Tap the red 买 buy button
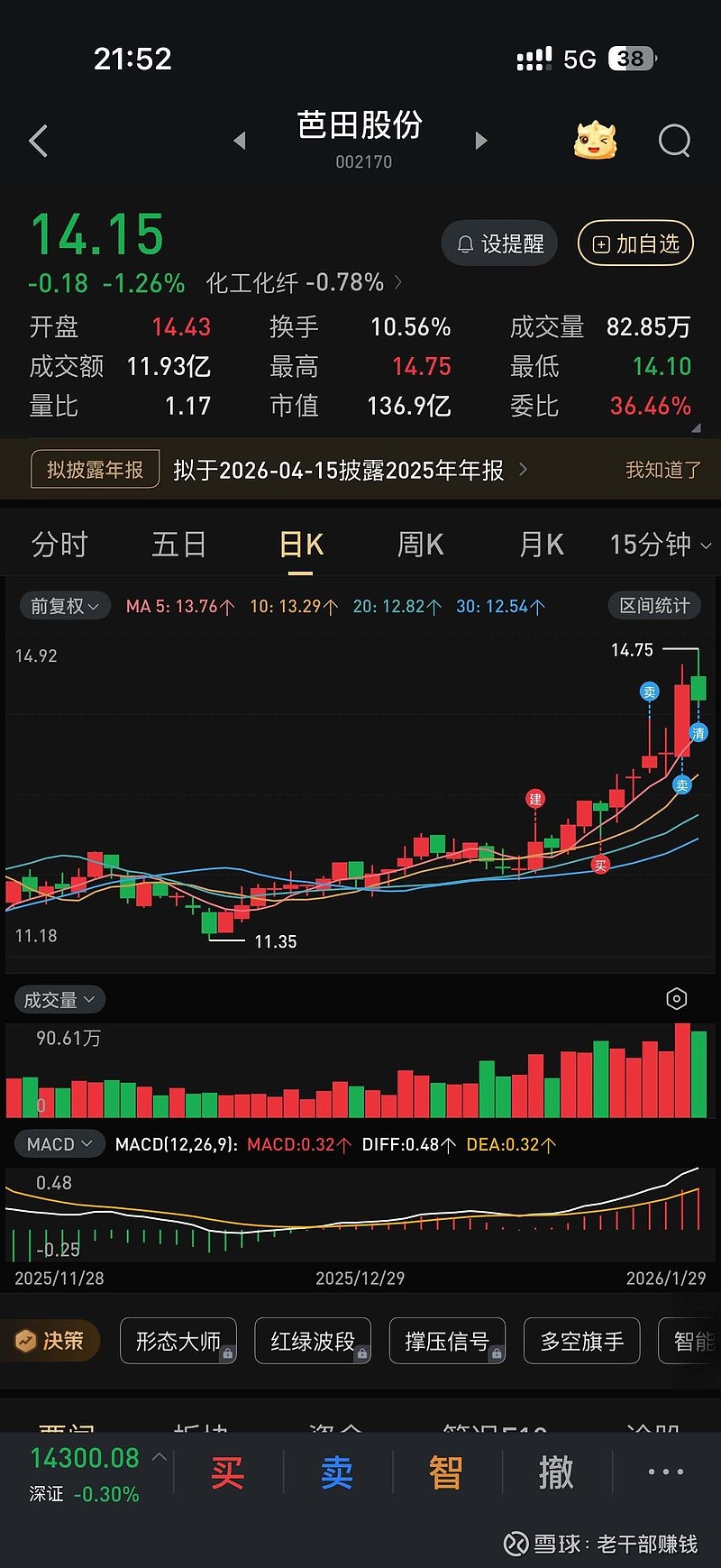The width and height of the screenshot is (721, 1568). (x=227, y=1473)
